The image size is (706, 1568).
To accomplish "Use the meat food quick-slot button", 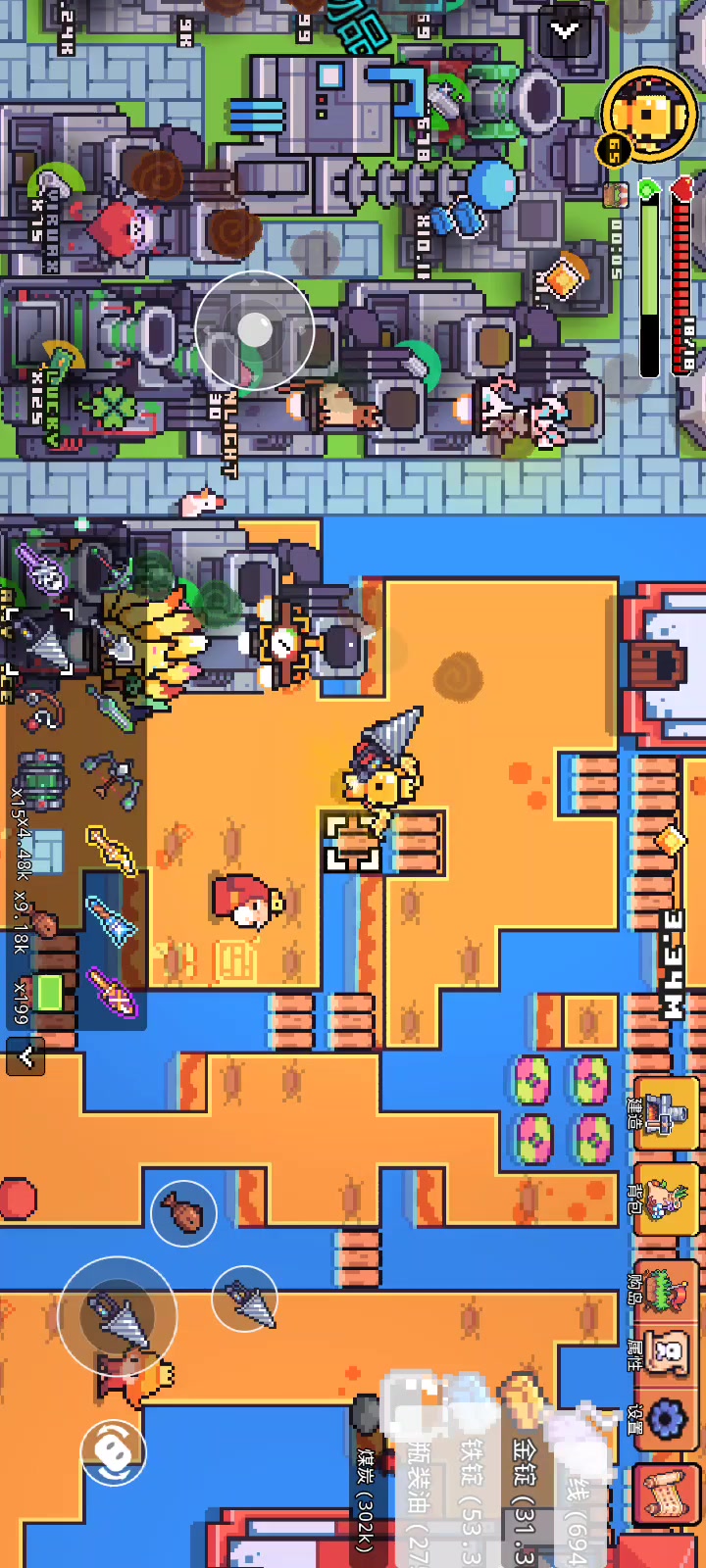I will 184,1213.
